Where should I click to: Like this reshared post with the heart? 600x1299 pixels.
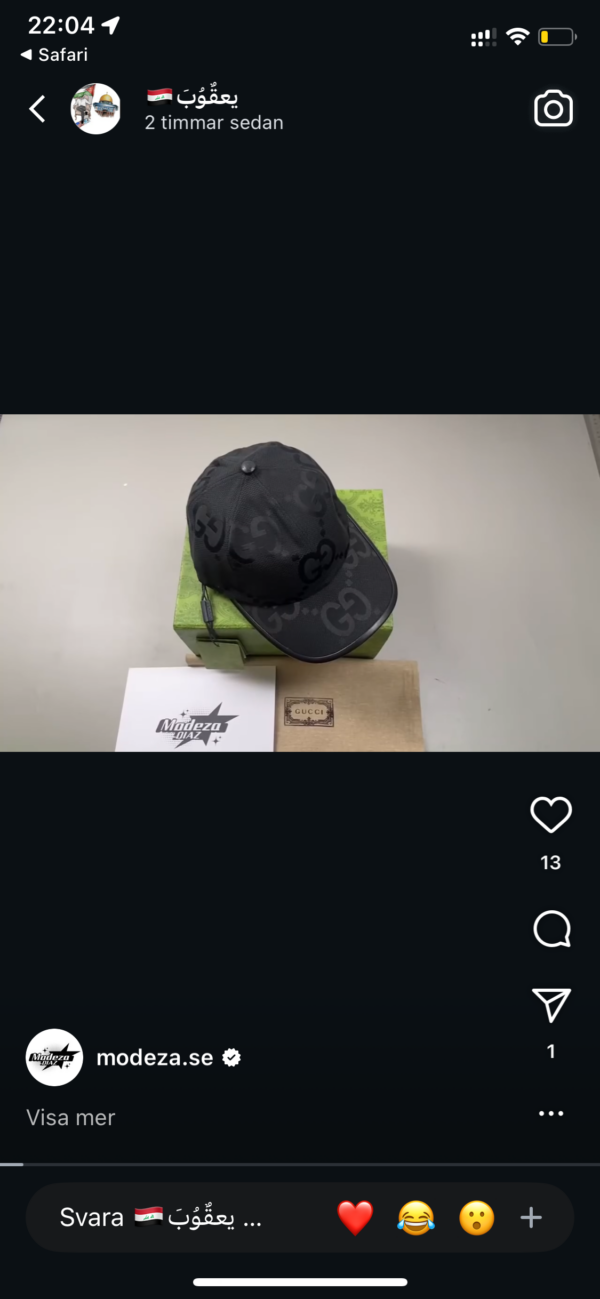pos(550,816)
